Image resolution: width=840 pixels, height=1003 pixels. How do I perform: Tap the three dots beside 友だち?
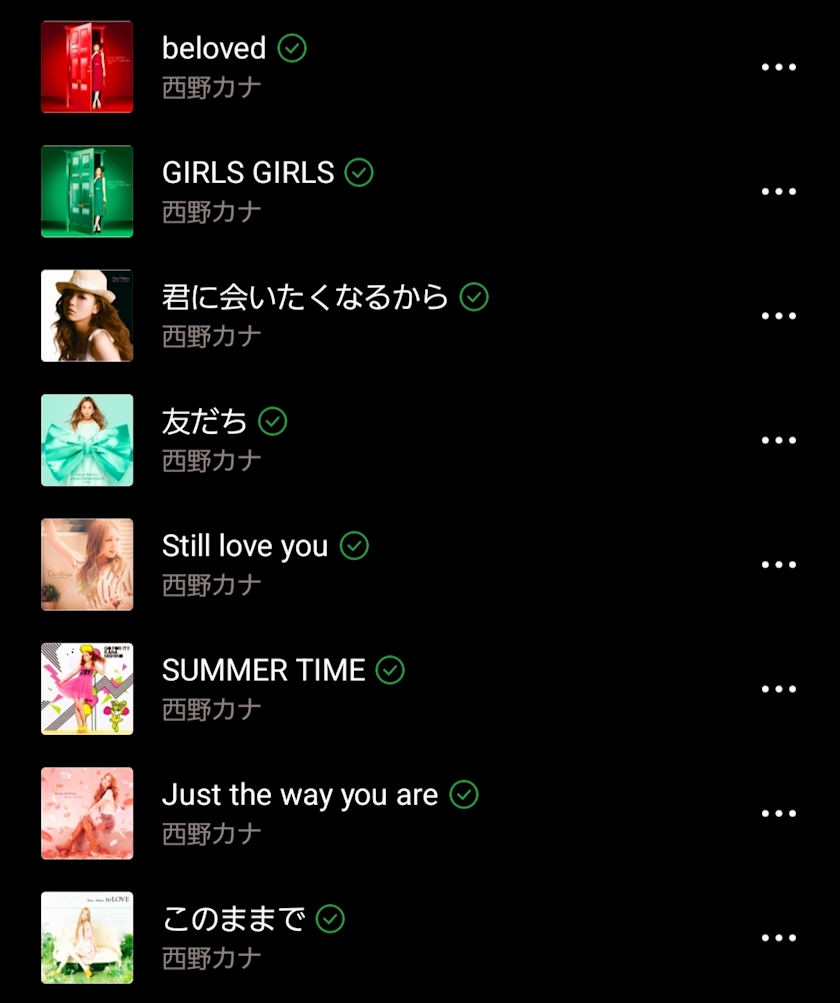click(x=778, y=440)
